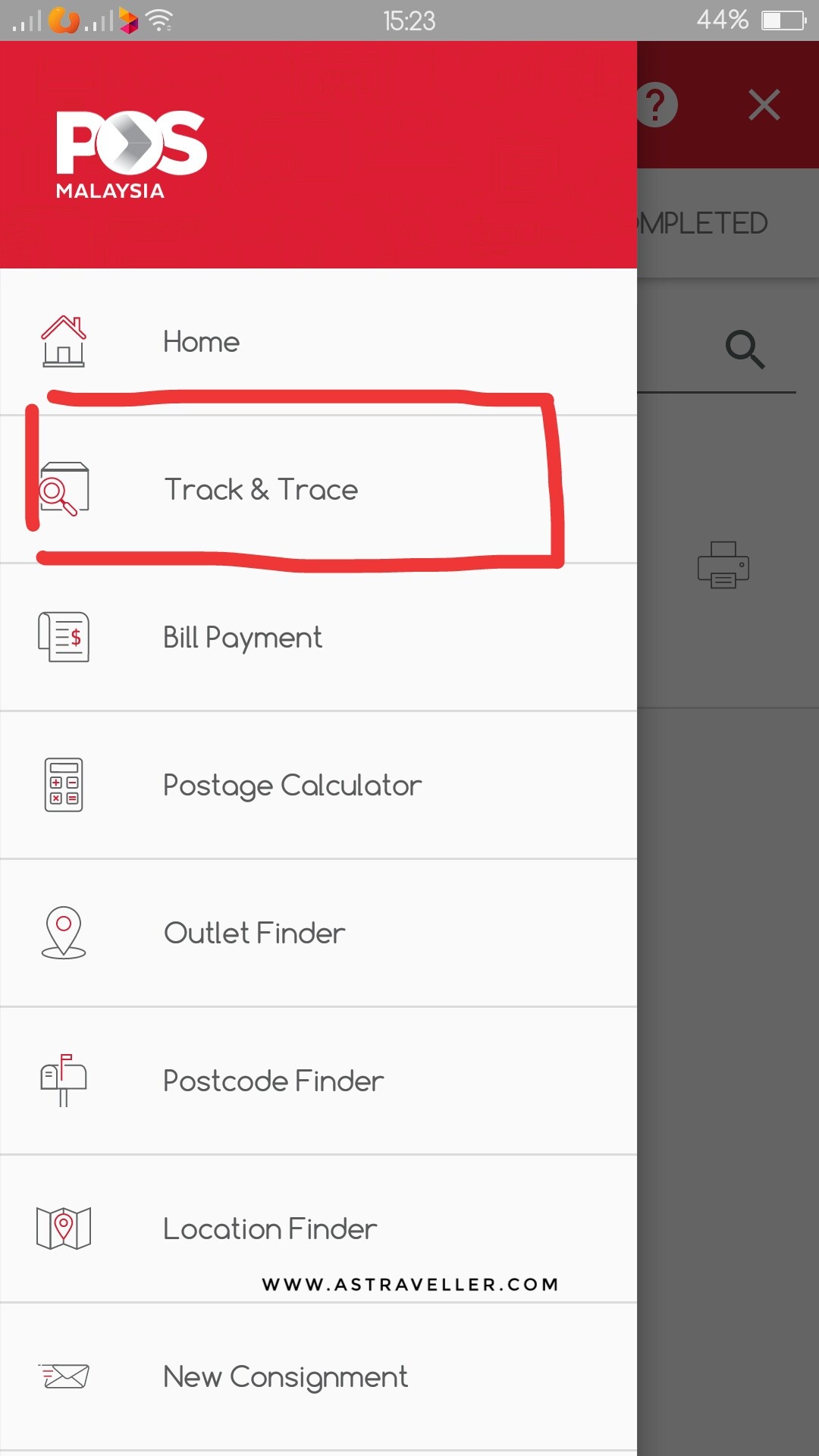Tap the printer icon
This screenshot has height=1456, width=819.
[x=723, y=565]
